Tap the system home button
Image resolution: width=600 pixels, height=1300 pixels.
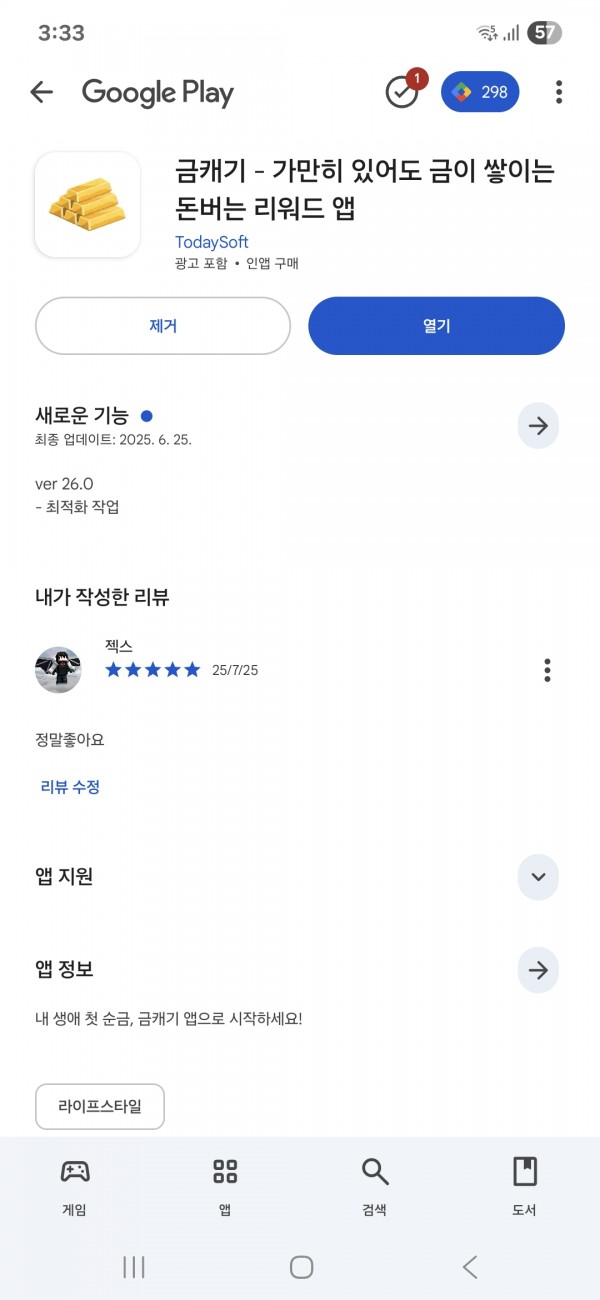point(301,1267)
